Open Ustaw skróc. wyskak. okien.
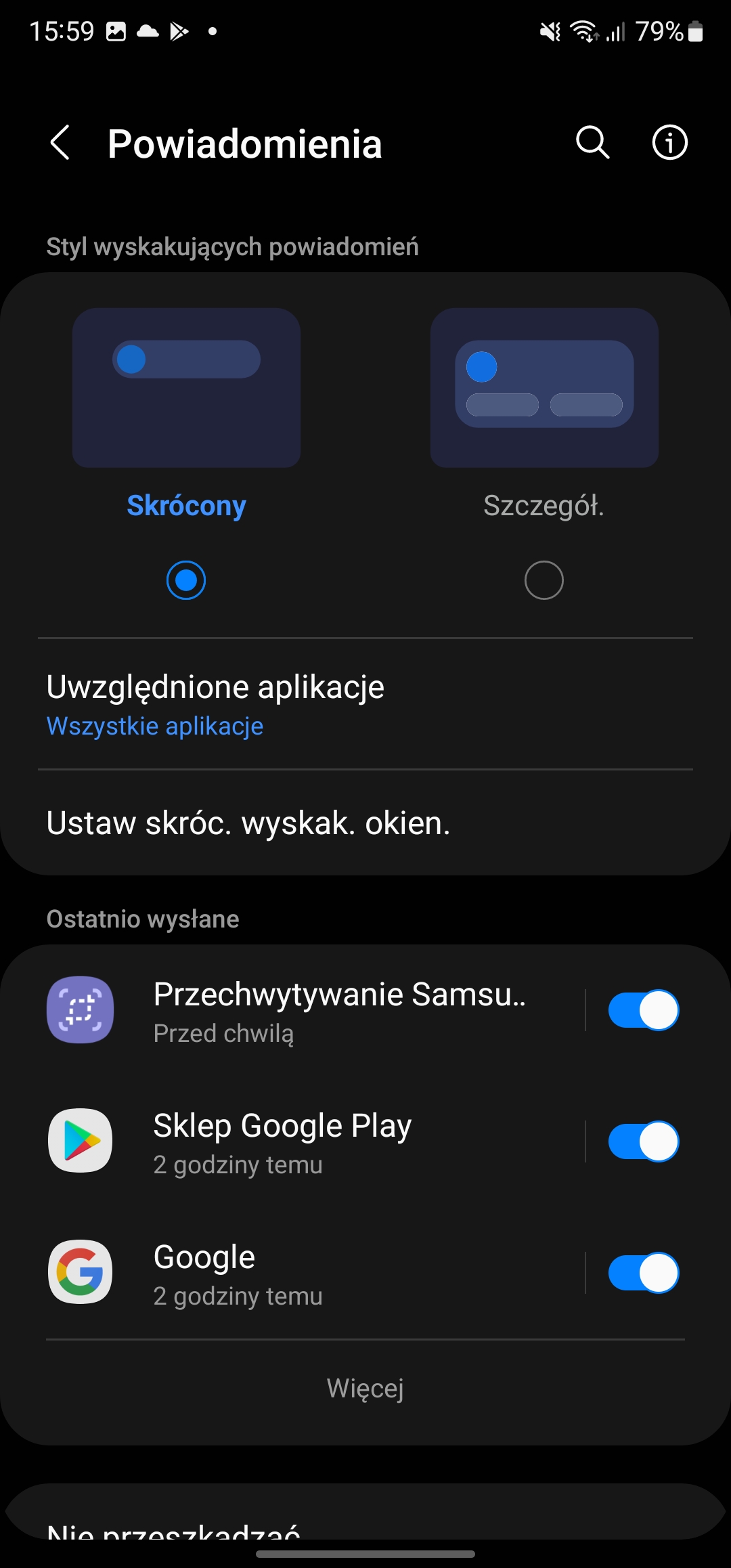The image size is (731, 1568). pyautogui.click(x=365, y=823)
